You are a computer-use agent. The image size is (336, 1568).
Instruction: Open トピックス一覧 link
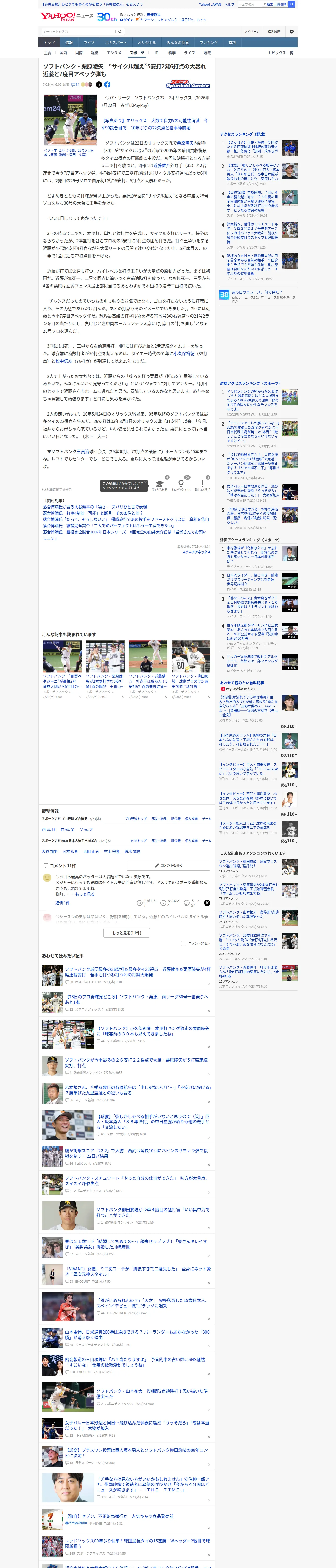coord(281,53)
